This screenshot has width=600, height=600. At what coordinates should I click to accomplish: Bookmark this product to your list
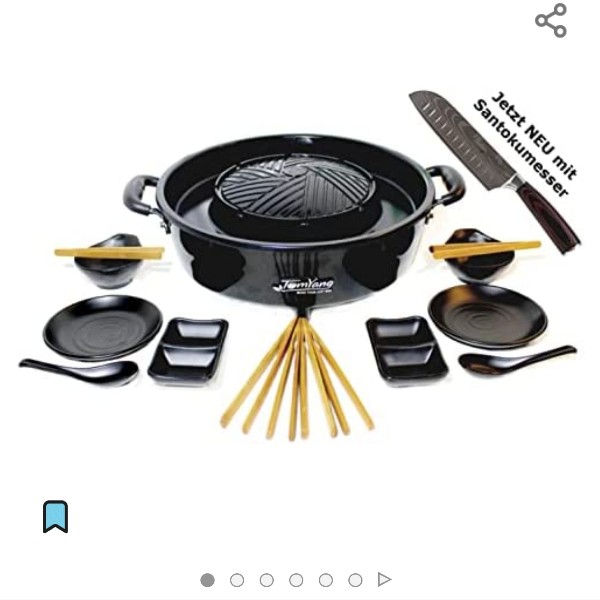click(x=56, y=516)
